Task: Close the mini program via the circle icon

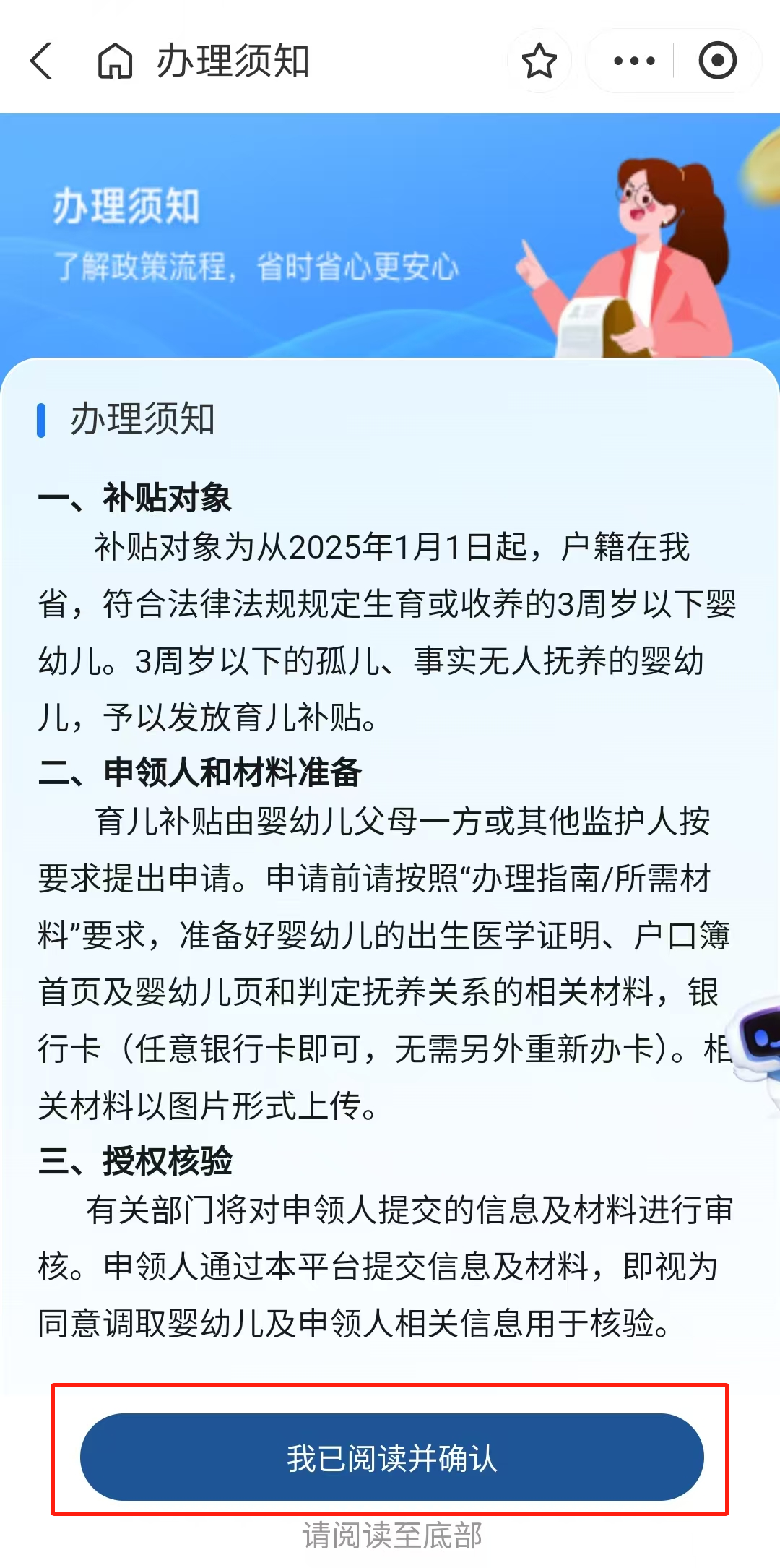Action: point(717,61)
